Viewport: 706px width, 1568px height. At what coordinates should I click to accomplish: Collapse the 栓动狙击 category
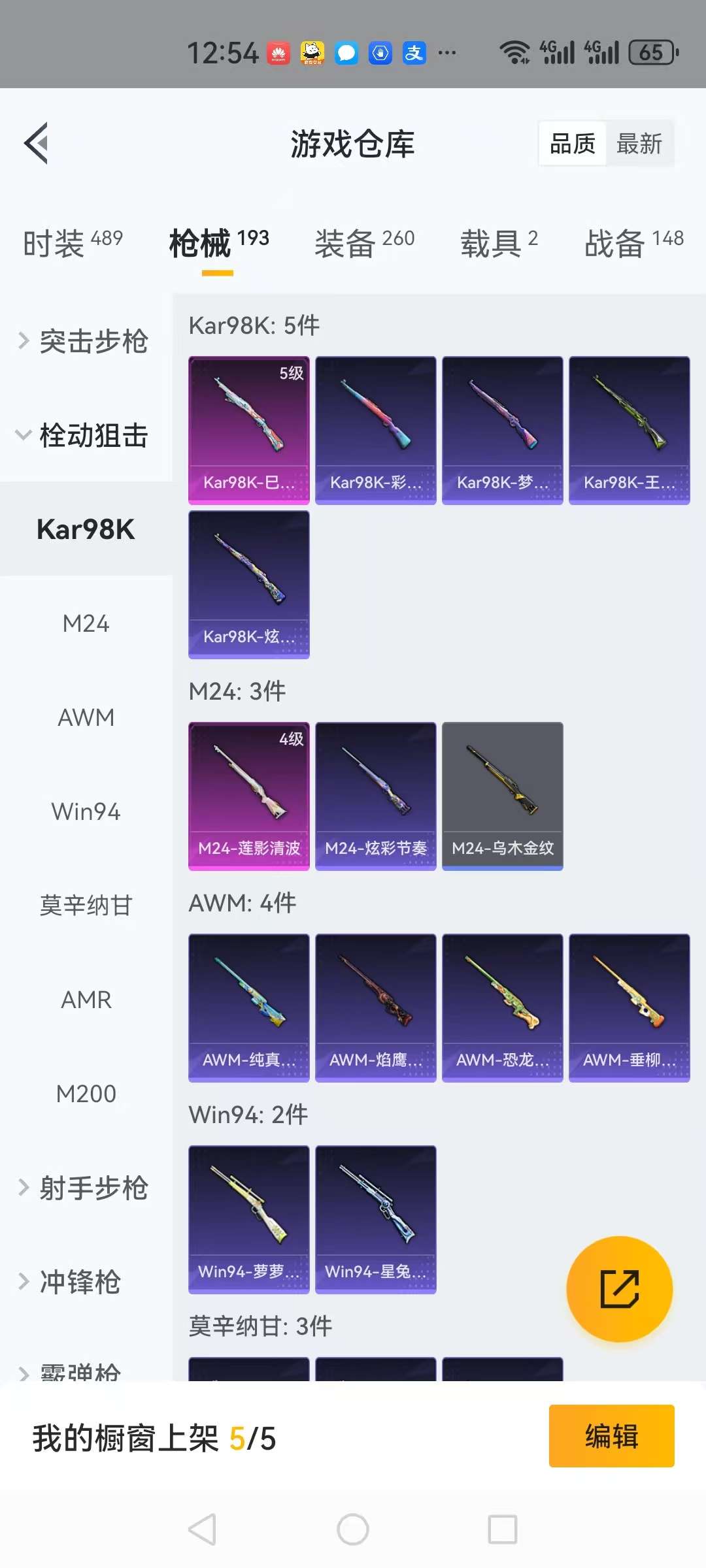(x=85, y=435)
